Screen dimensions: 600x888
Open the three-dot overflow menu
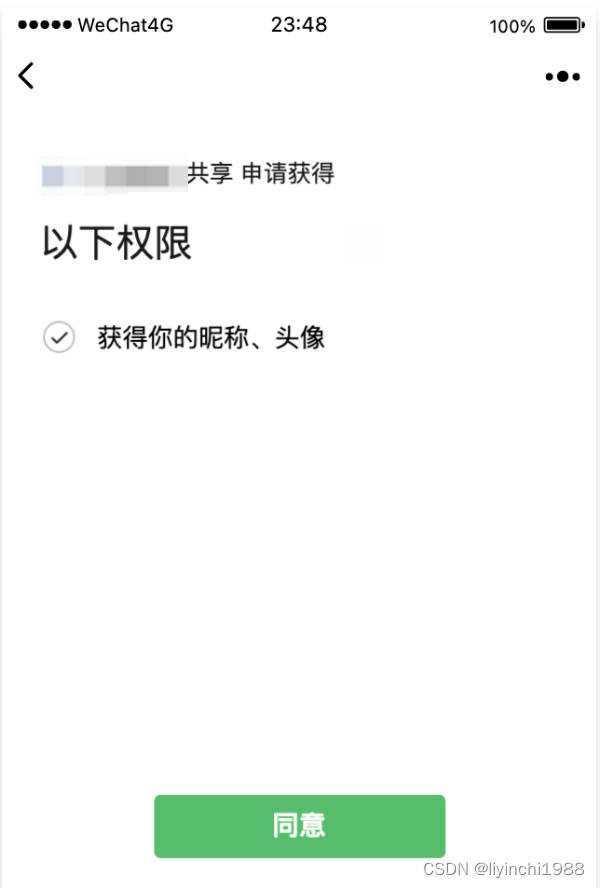(x=563, y=76)
